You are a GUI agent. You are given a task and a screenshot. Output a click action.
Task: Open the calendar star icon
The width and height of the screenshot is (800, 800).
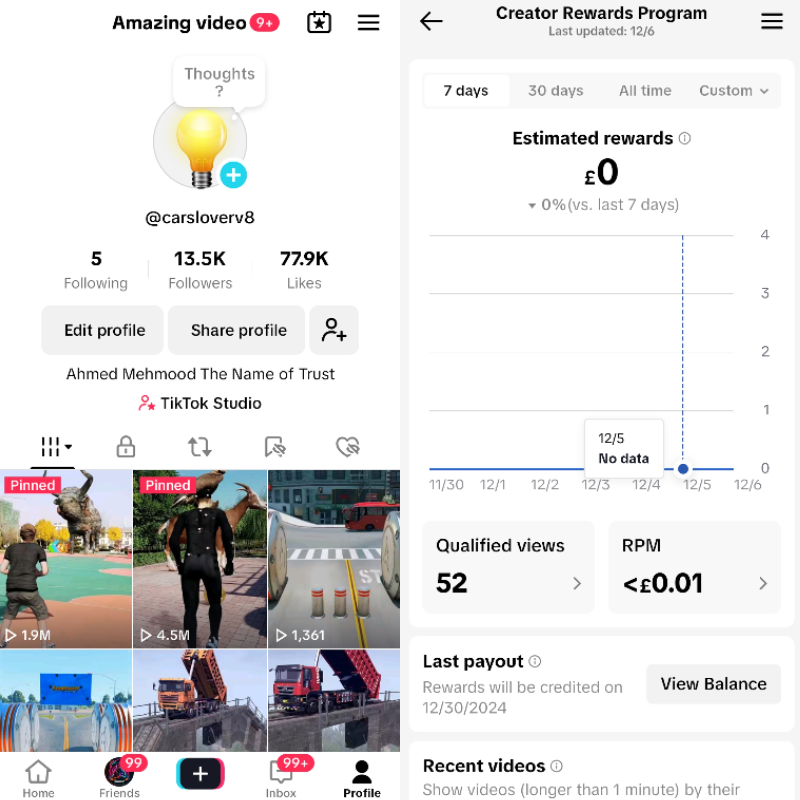point(319,22)
